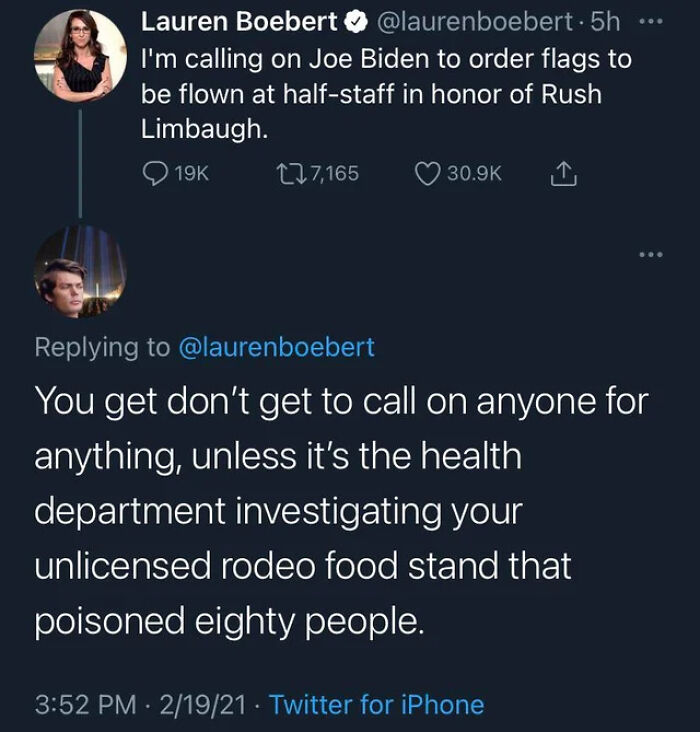Open the overflow menu on the reply tweet

click(x=650, y=253)
